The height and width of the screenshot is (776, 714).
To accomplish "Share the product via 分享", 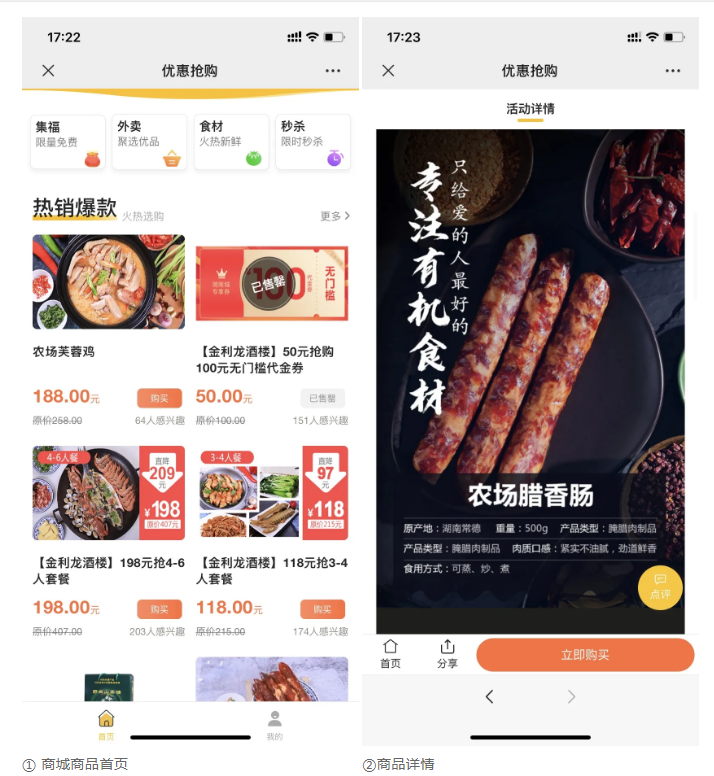I will coord(447,654).
